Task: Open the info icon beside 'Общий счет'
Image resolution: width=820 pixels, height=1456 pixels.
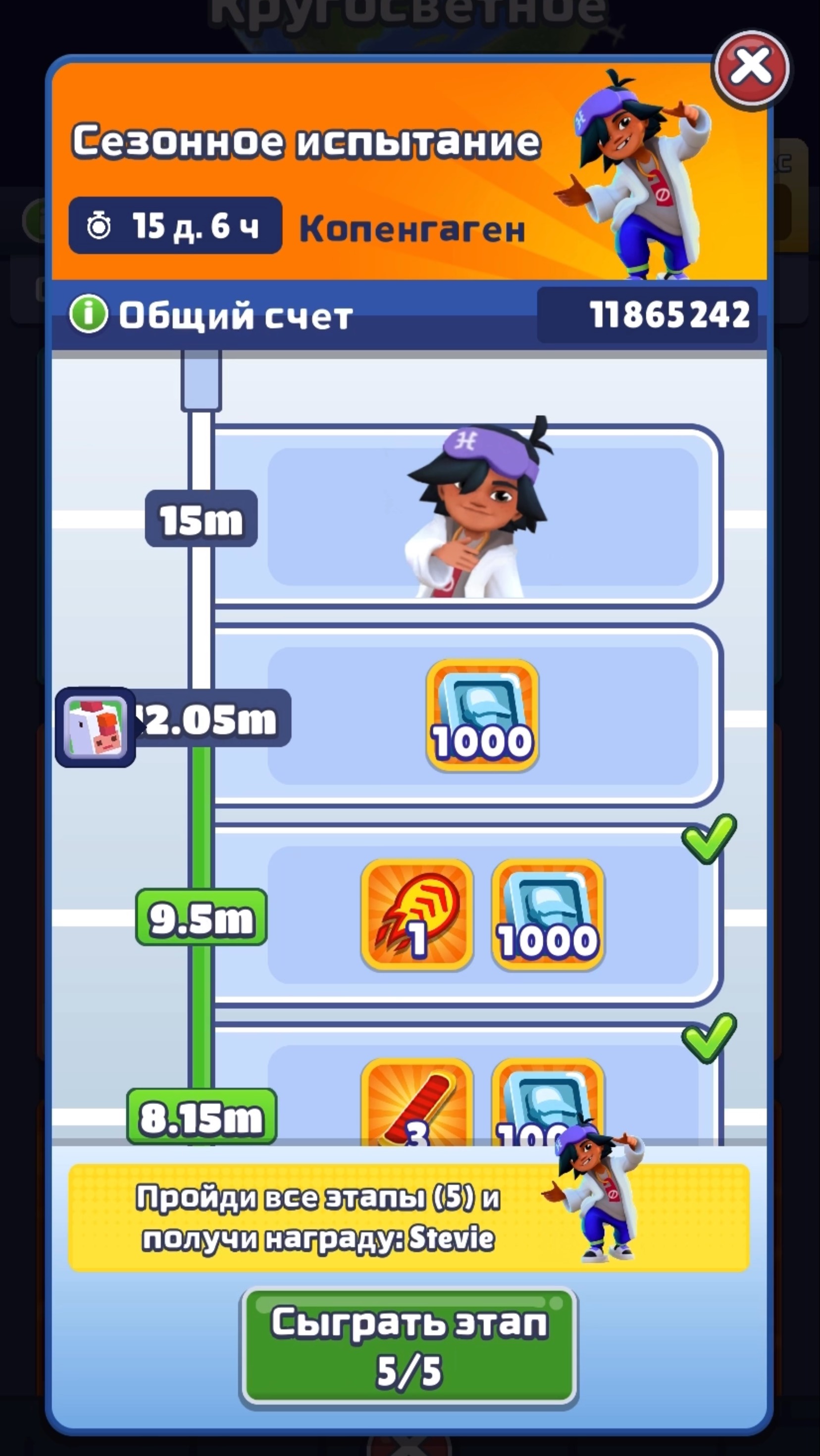Action: 88,314
